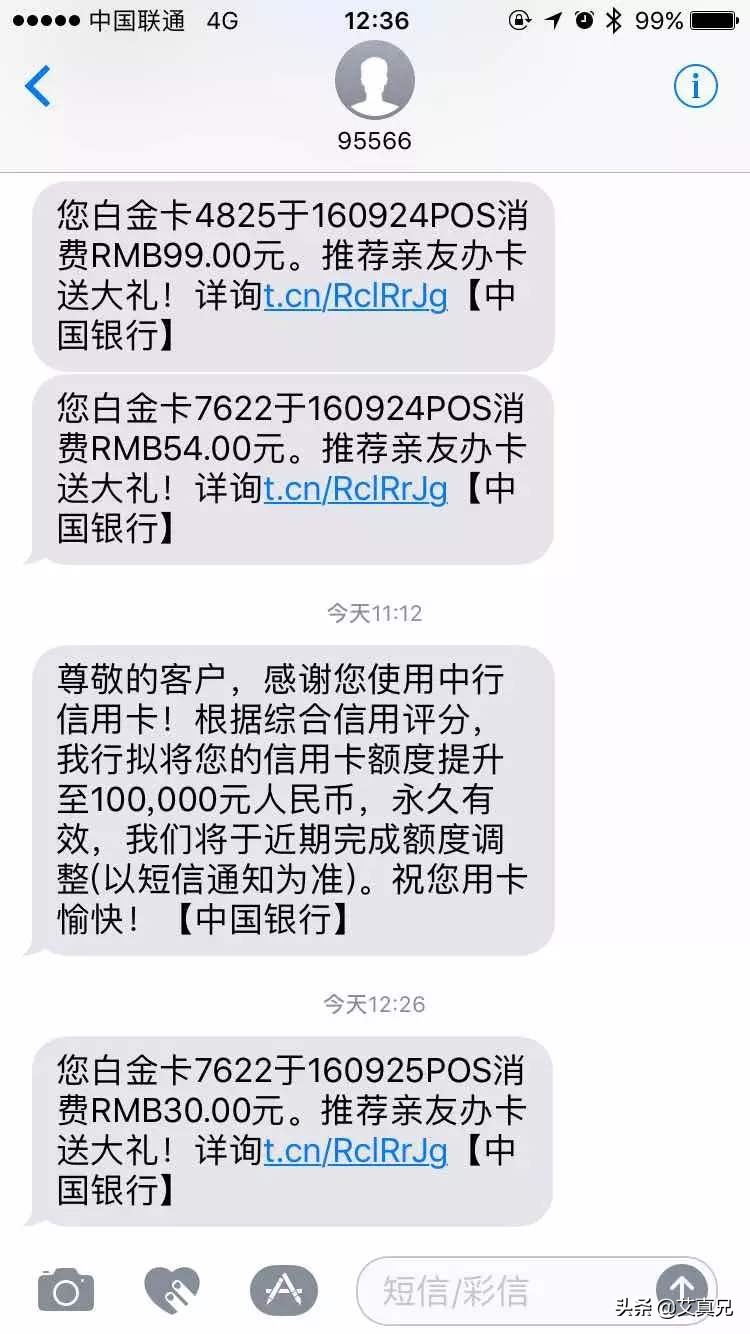The width and height of the screenshot is (750, 1334).
Task: Tap the 12:36 clock in the status bar
Action: coord(375,19)
